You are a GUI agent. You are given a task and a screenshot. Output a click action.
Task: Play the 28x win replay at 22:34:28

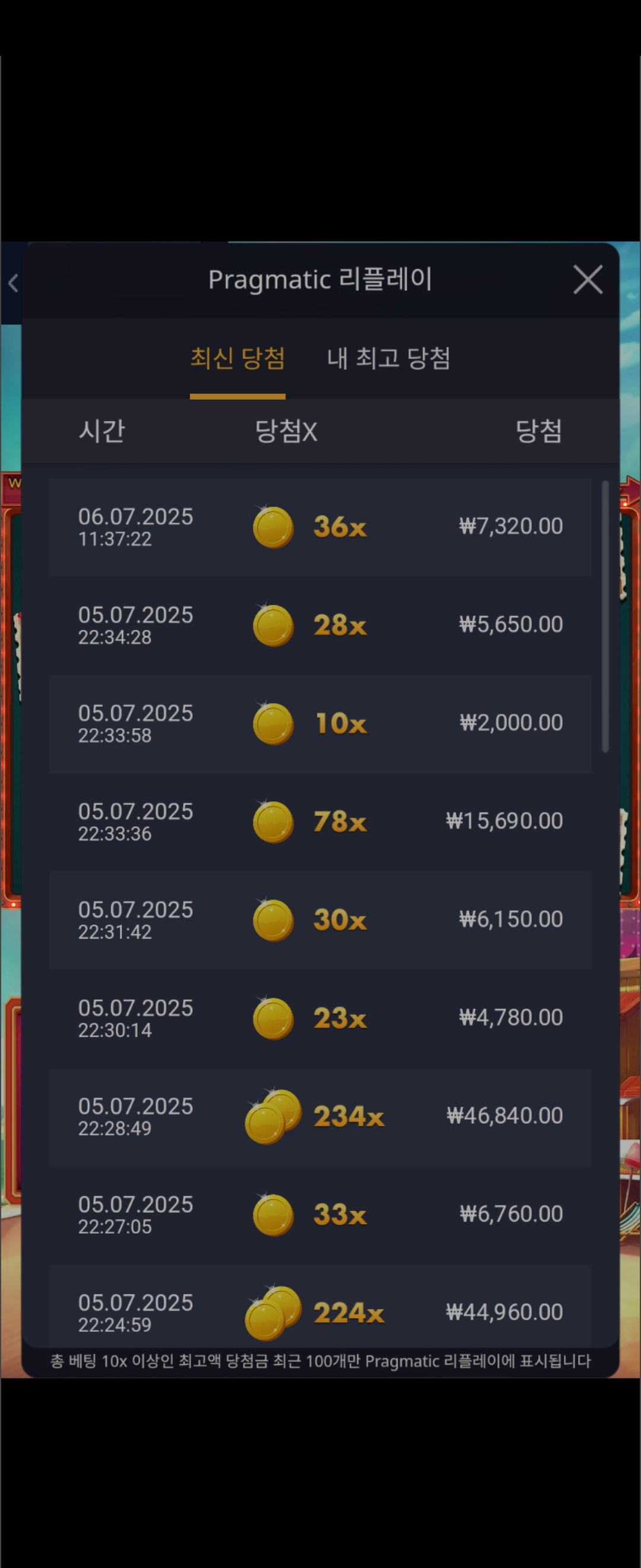click(320, 625)
